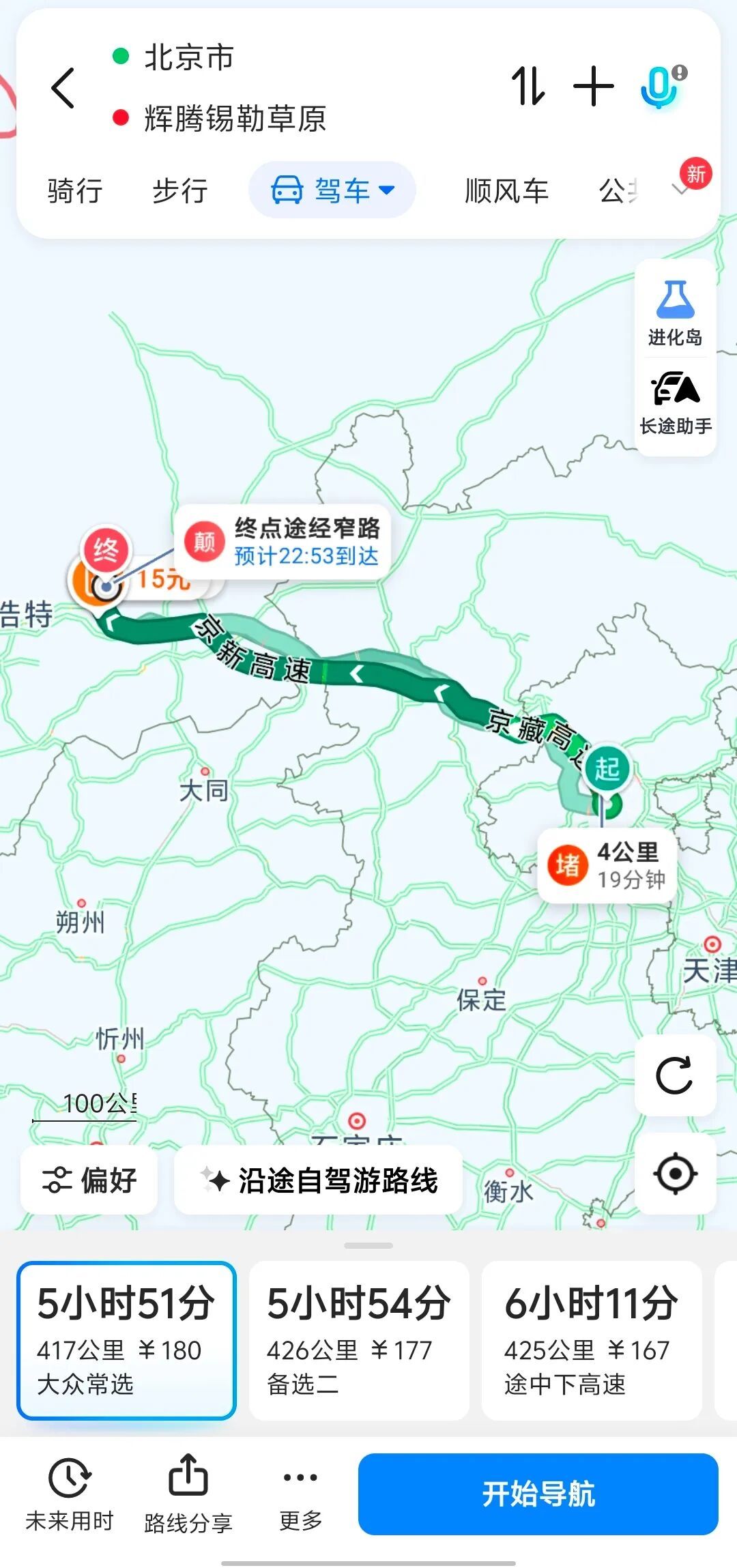Open the 长途助手 tool

click(x=675, y=403)
